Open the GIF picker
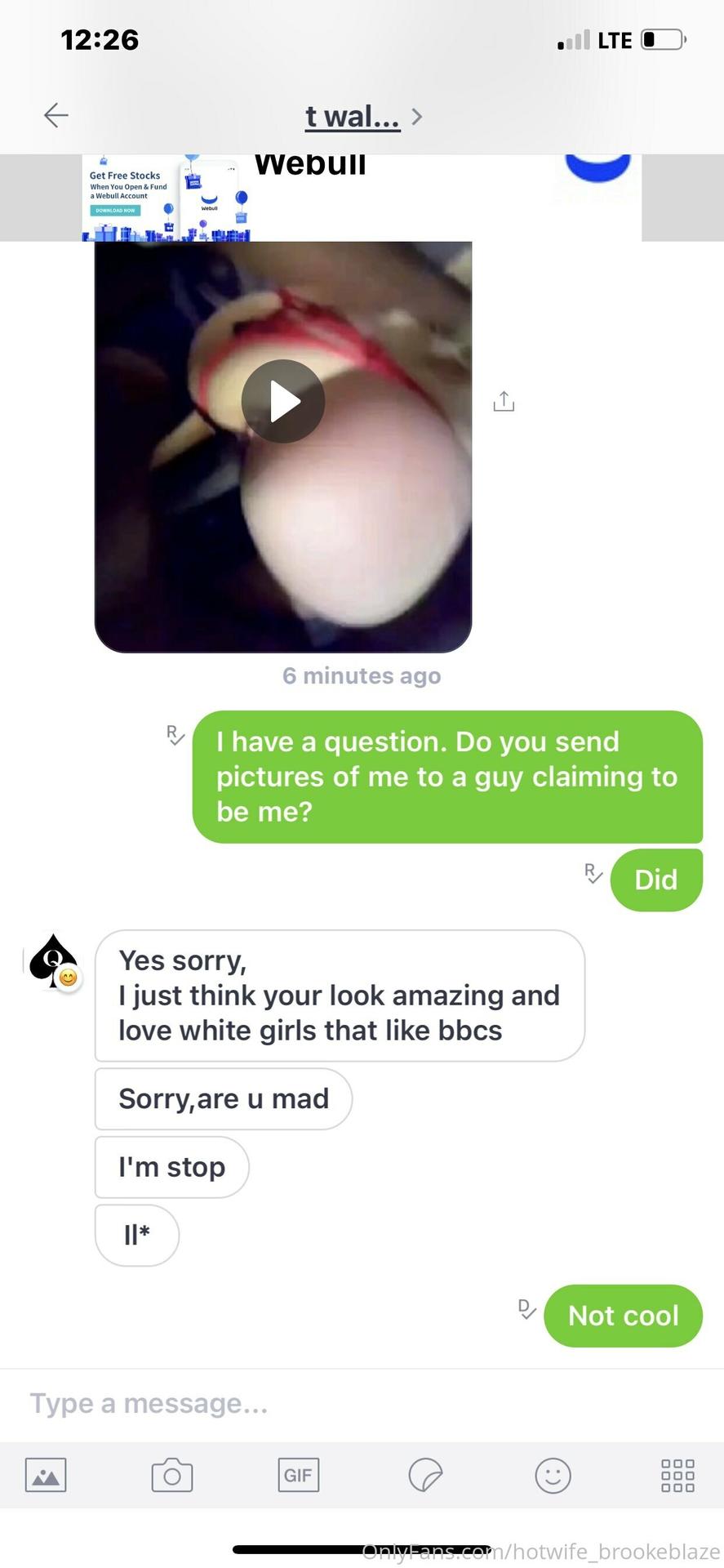Viewport: 724px width, 1568px height. [298, 1475]
